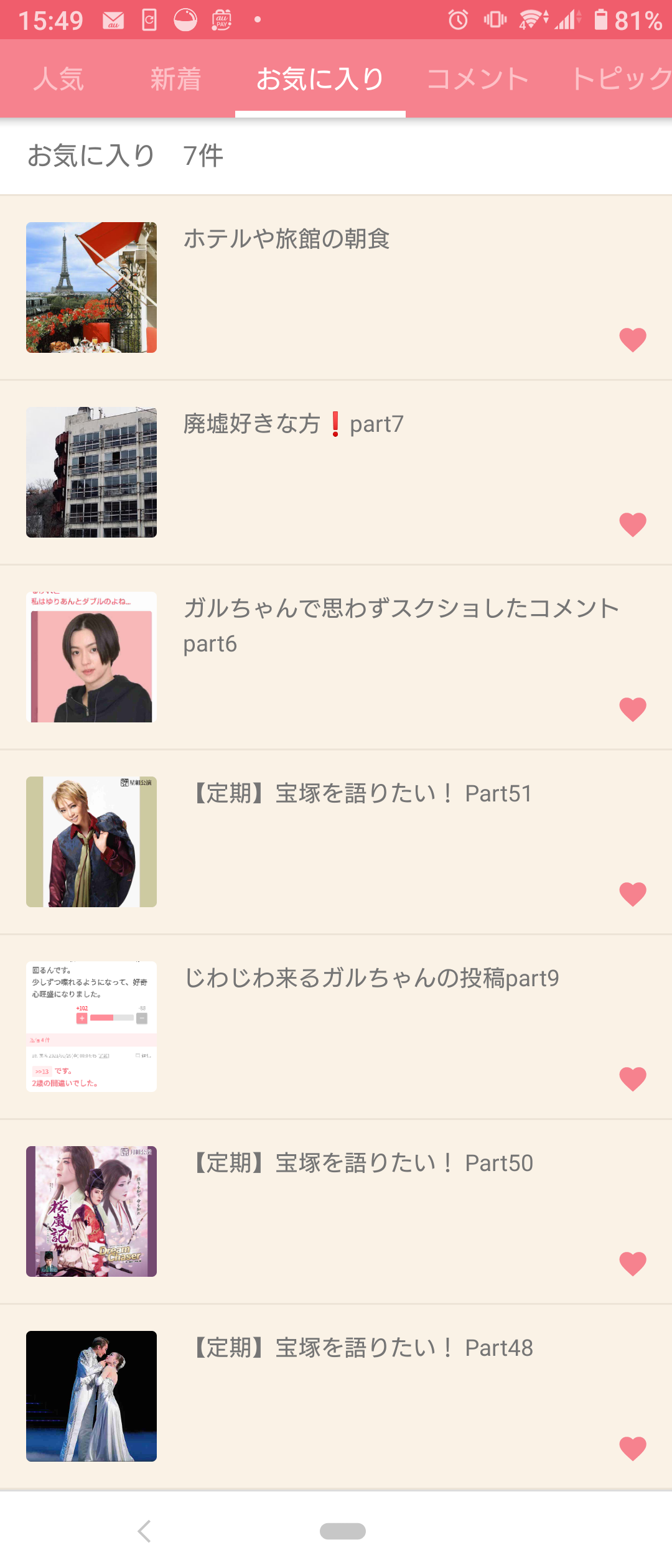Remove favorite heart from 宝塚を語りたい！Part51
The height and width of the screenshot is (1568, 672).
(x=633, y=894)
